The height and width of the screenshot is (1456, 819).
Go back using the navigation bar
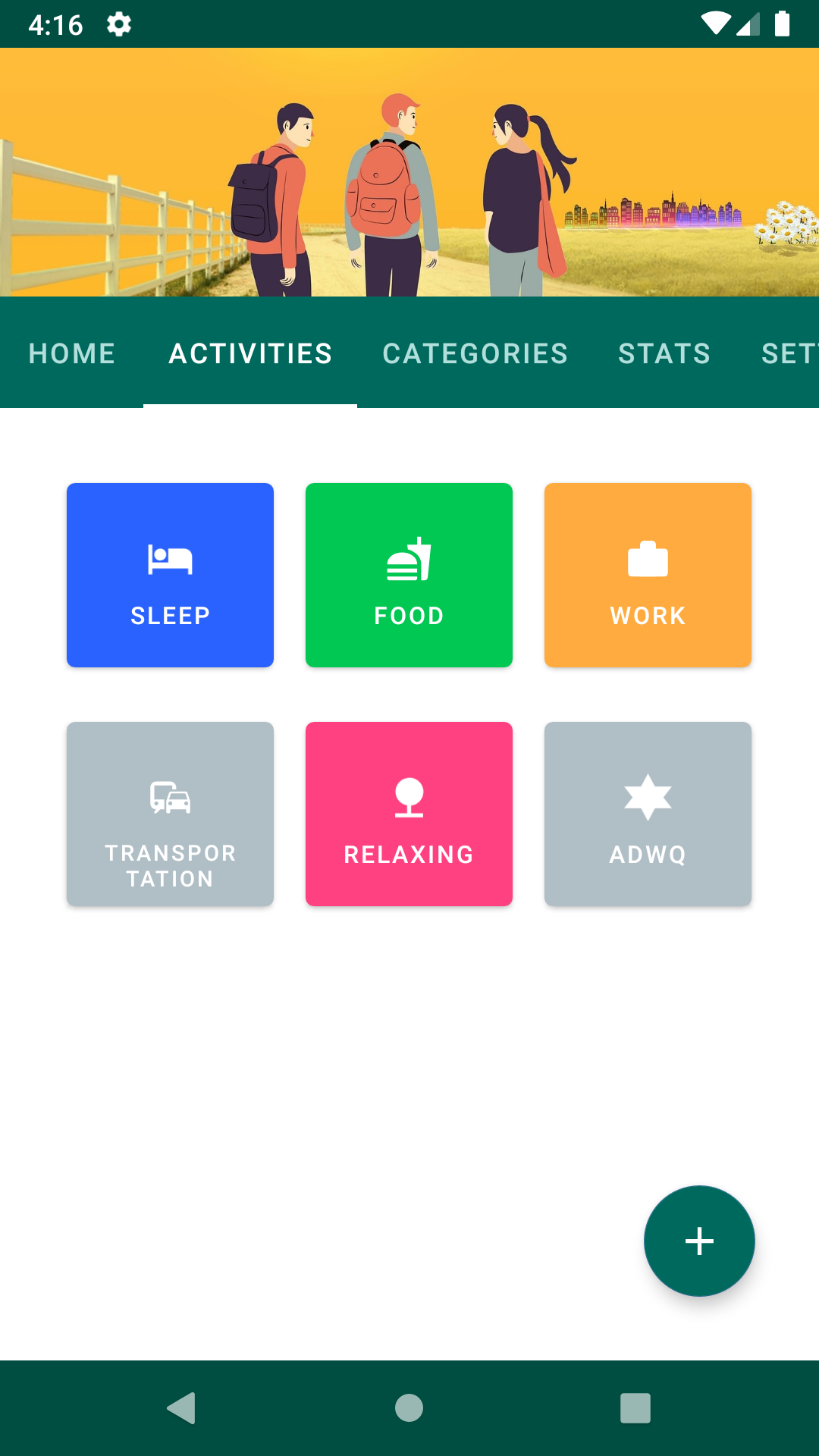pos(182,1408)
